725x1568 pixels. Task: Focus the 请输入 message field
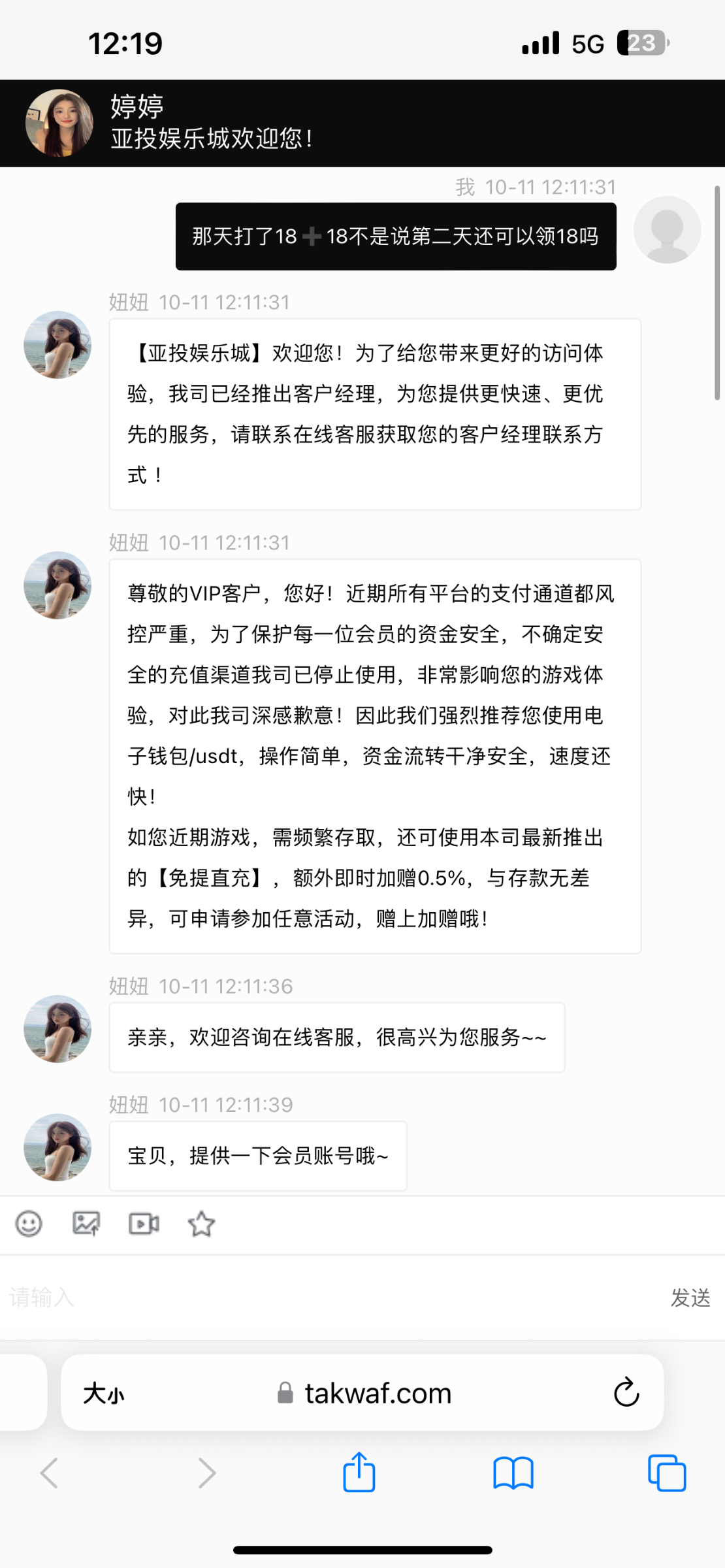[327, 1298]
